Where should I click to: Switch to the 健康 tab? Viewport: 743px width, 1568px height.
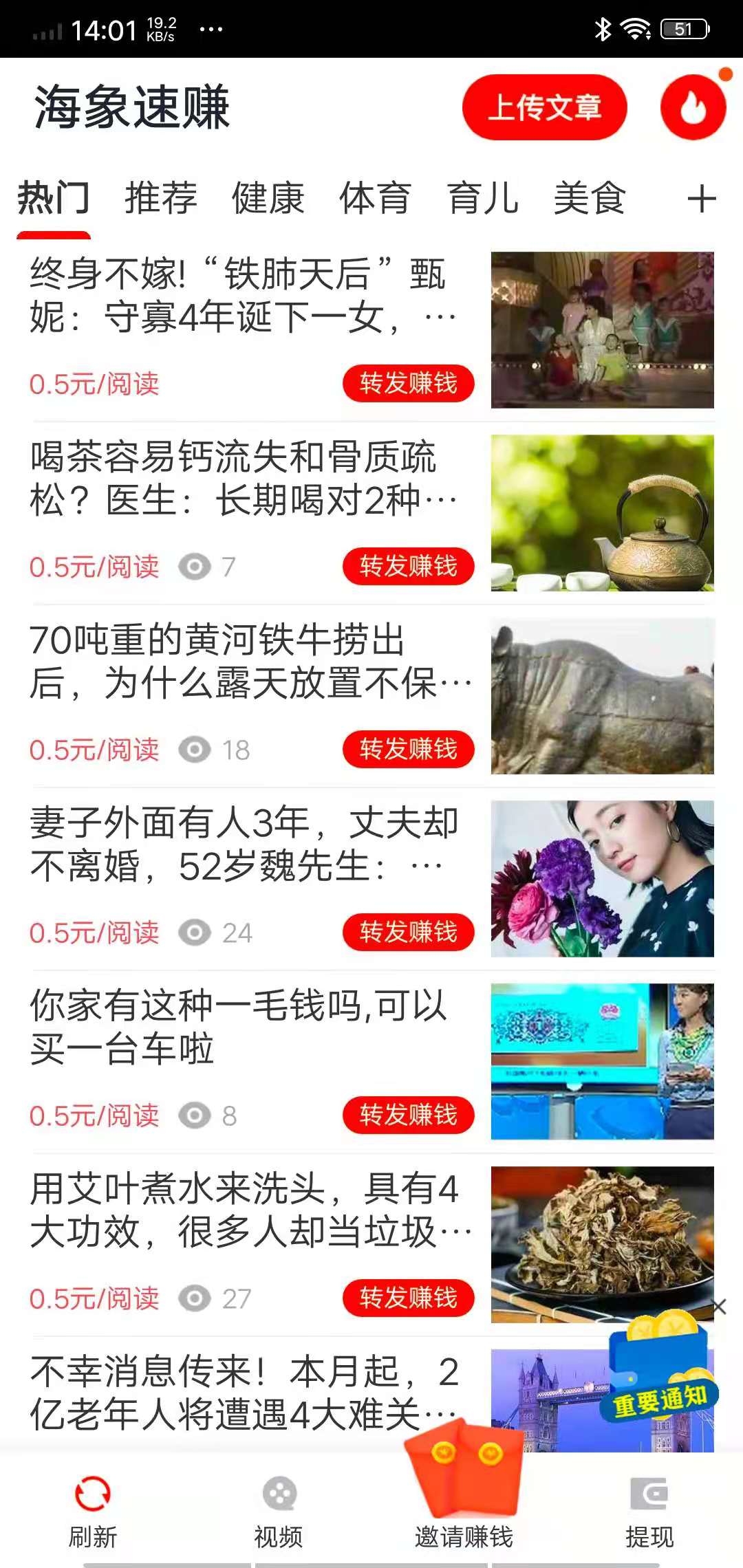268,199
